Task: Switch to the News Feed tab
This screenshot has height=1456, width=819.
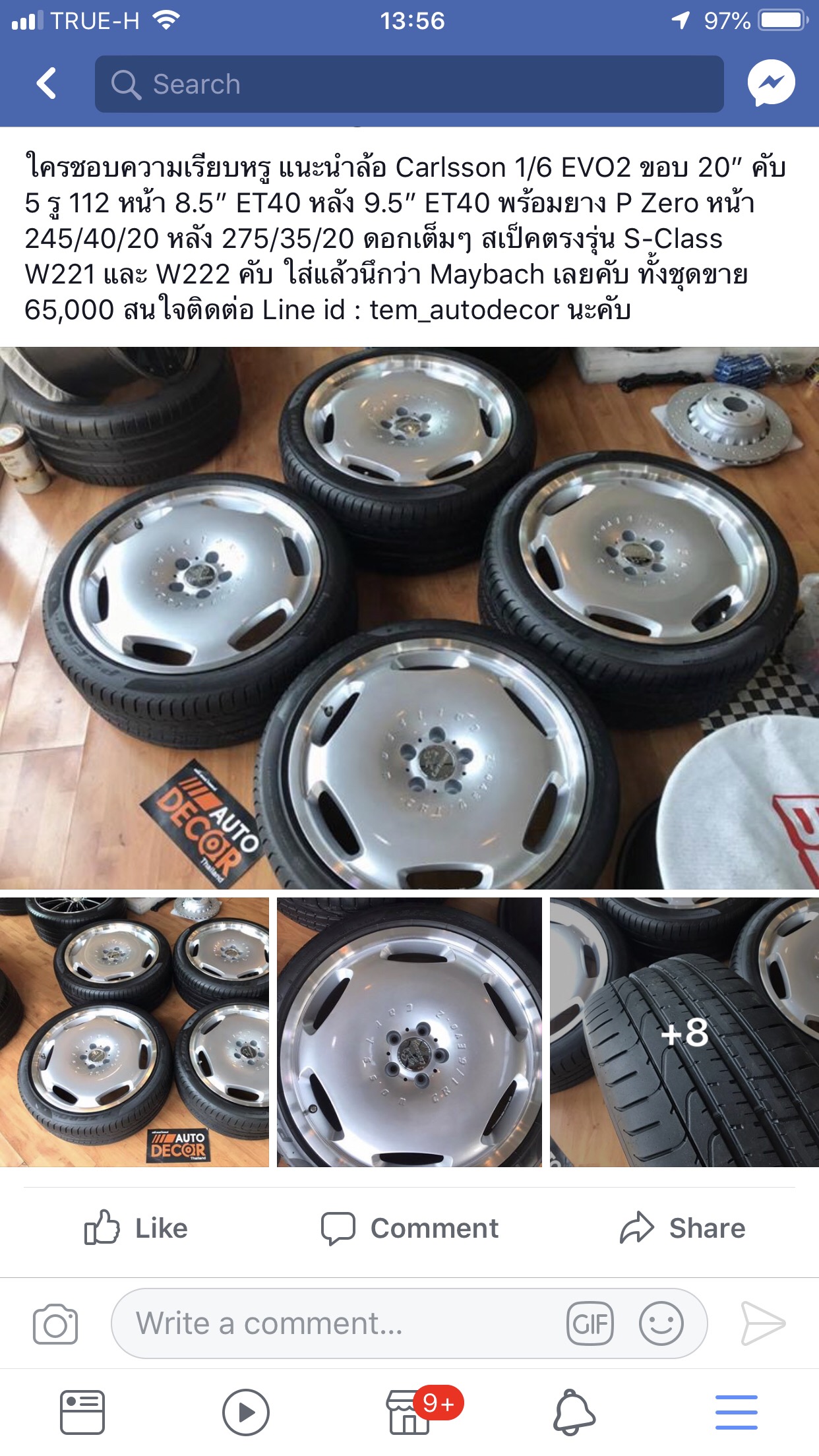Action: tap(82, 1412)
